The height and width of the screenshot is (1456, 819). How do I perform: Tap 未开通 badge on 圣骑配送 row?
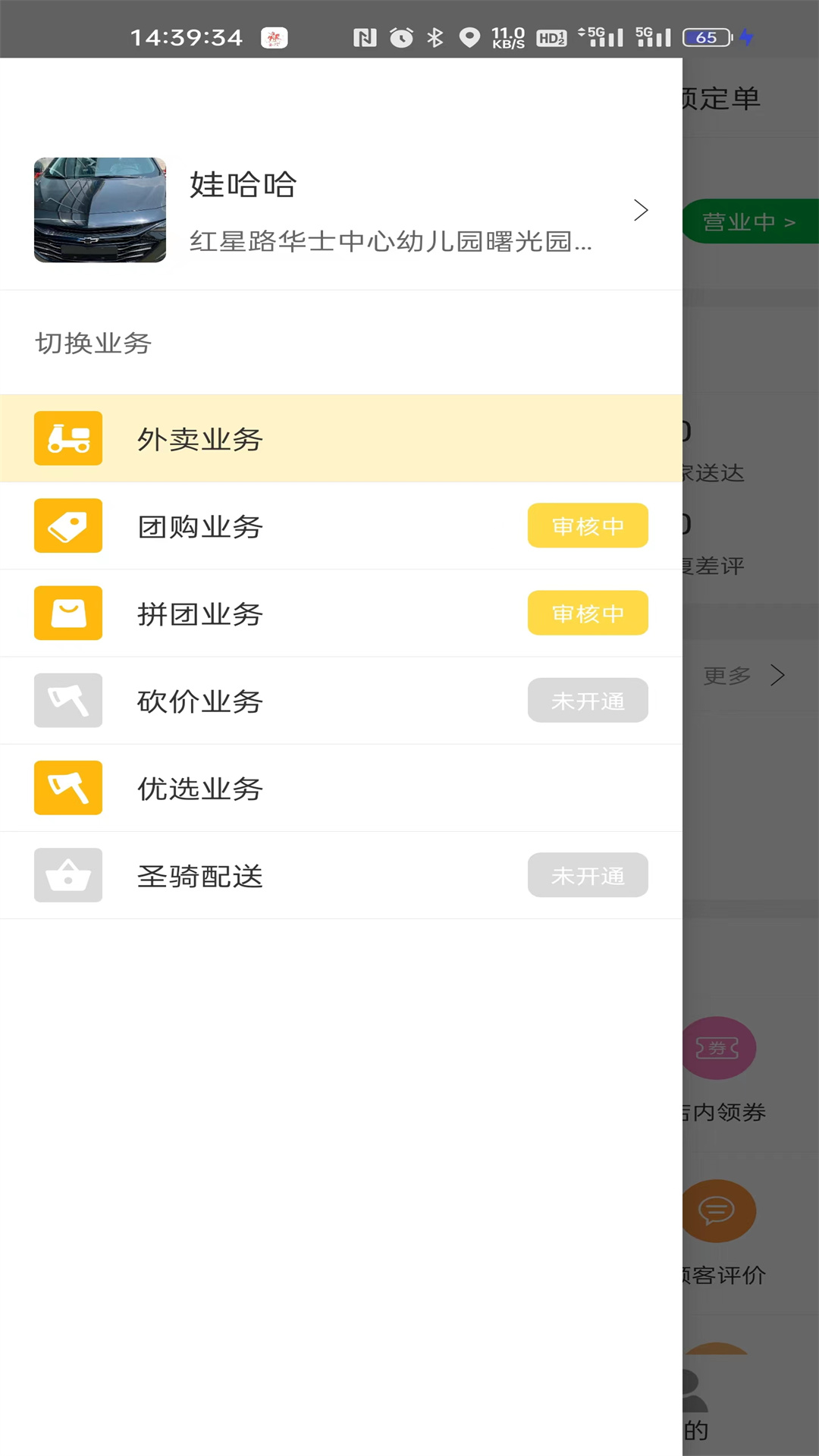click(x=588, y=875)
